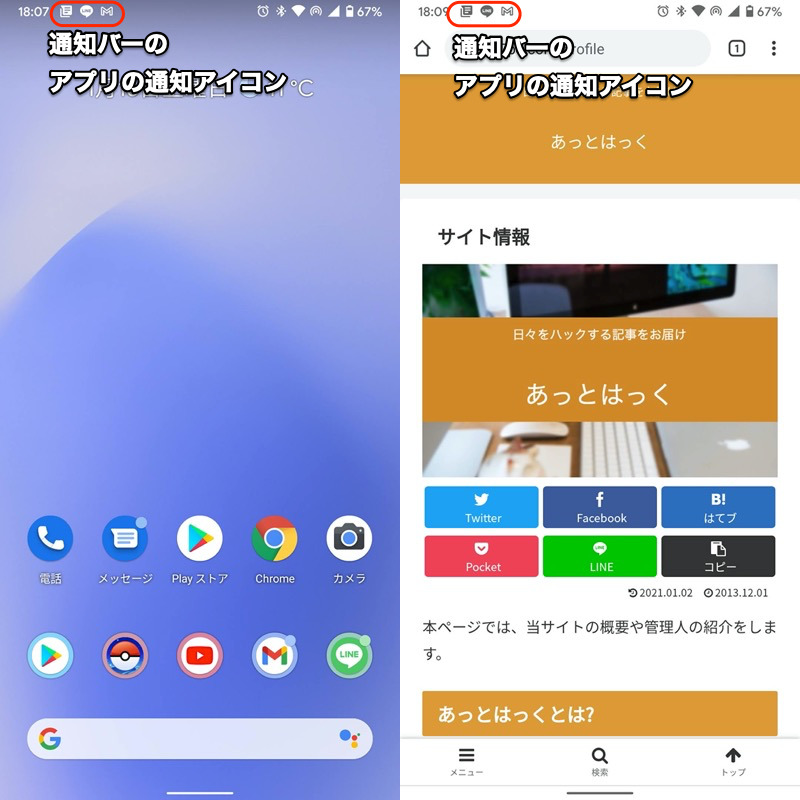Jump to top with トップ button
800x800 pixels.
click(x=733, y=762)
